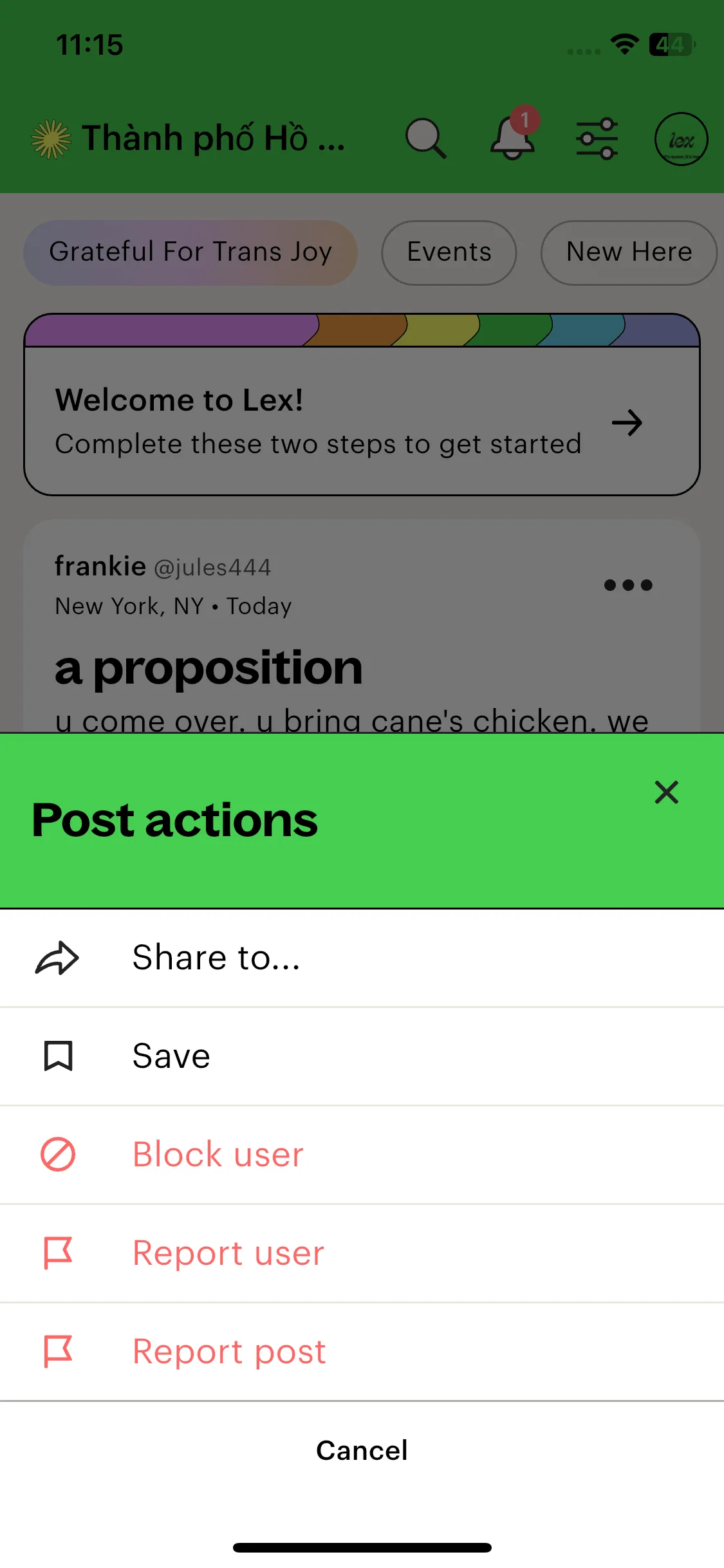Select Report user

coord(228,1253)
